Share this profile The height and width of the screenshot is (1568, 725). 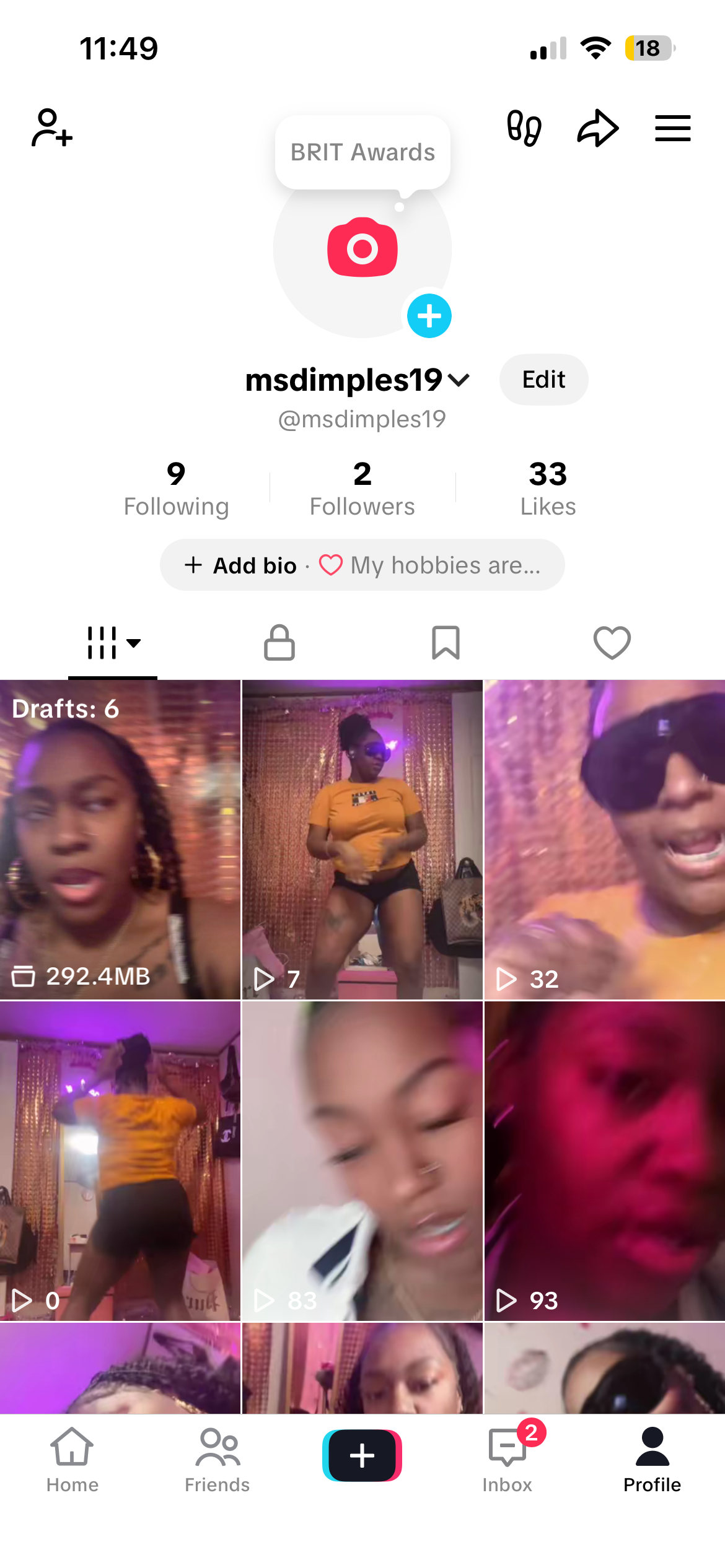pyautogui.click(x=597, y=128)
